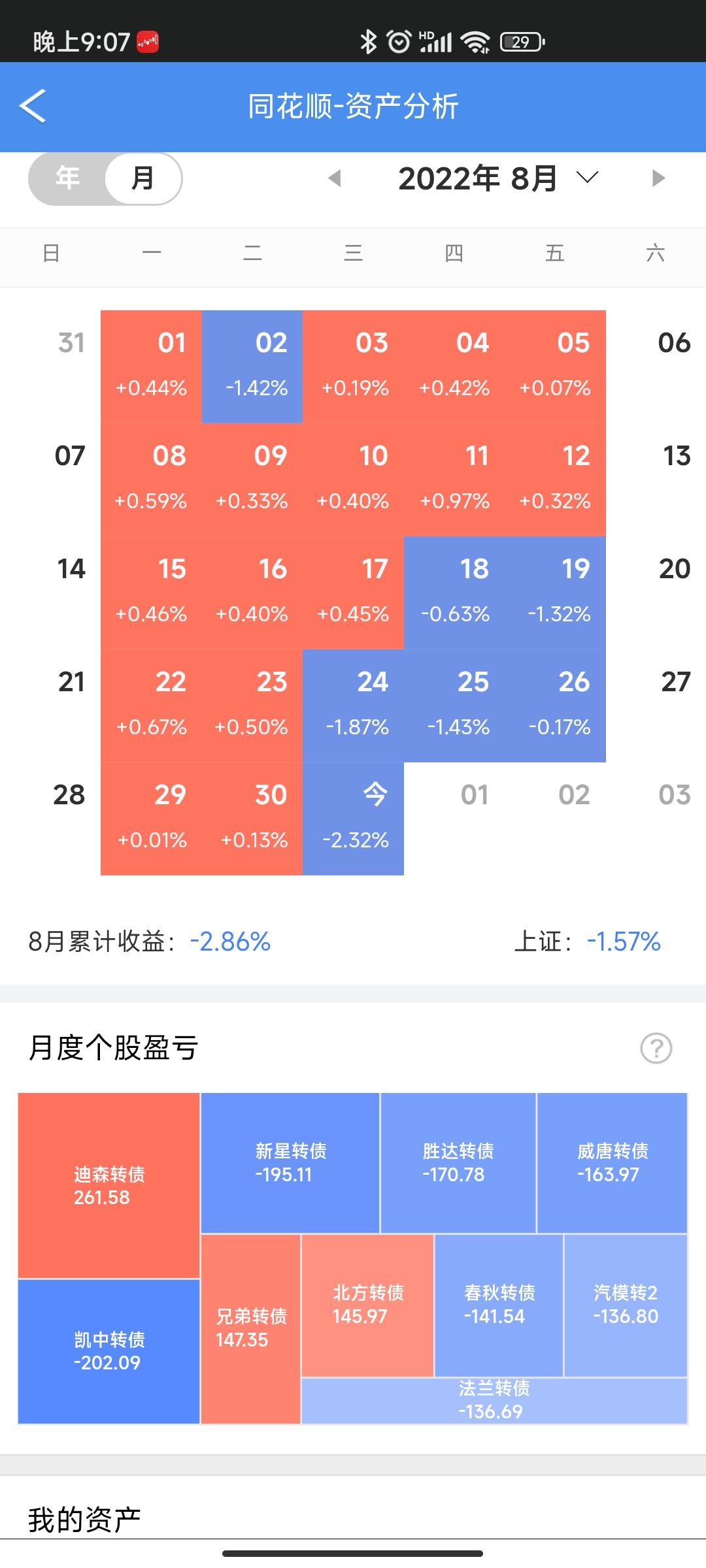Switch to the 年 yearly view

68,178
